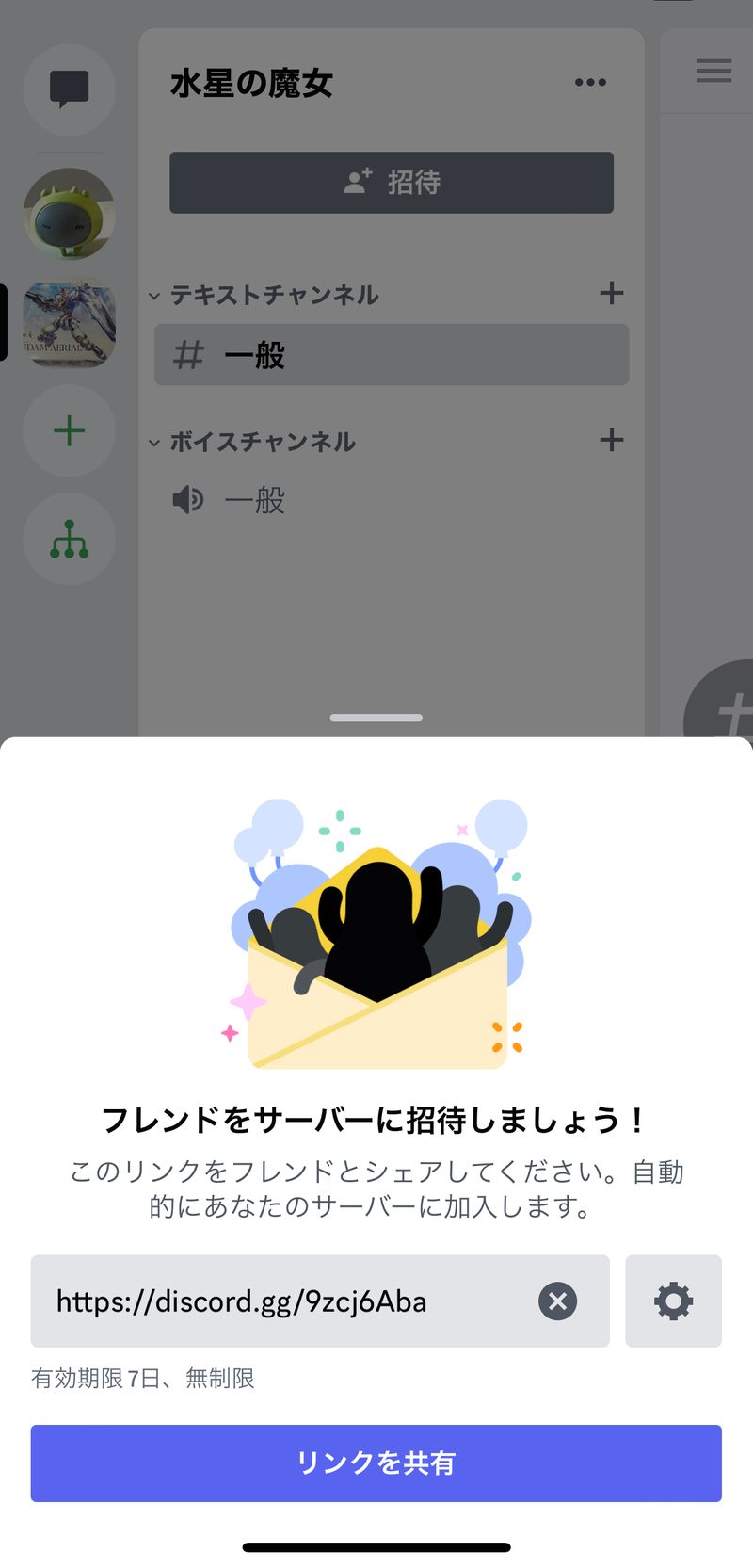The width and height of the screenshot is (753, 1568).
Task: Switch to the green character server
Action: (x=69, y=215)
